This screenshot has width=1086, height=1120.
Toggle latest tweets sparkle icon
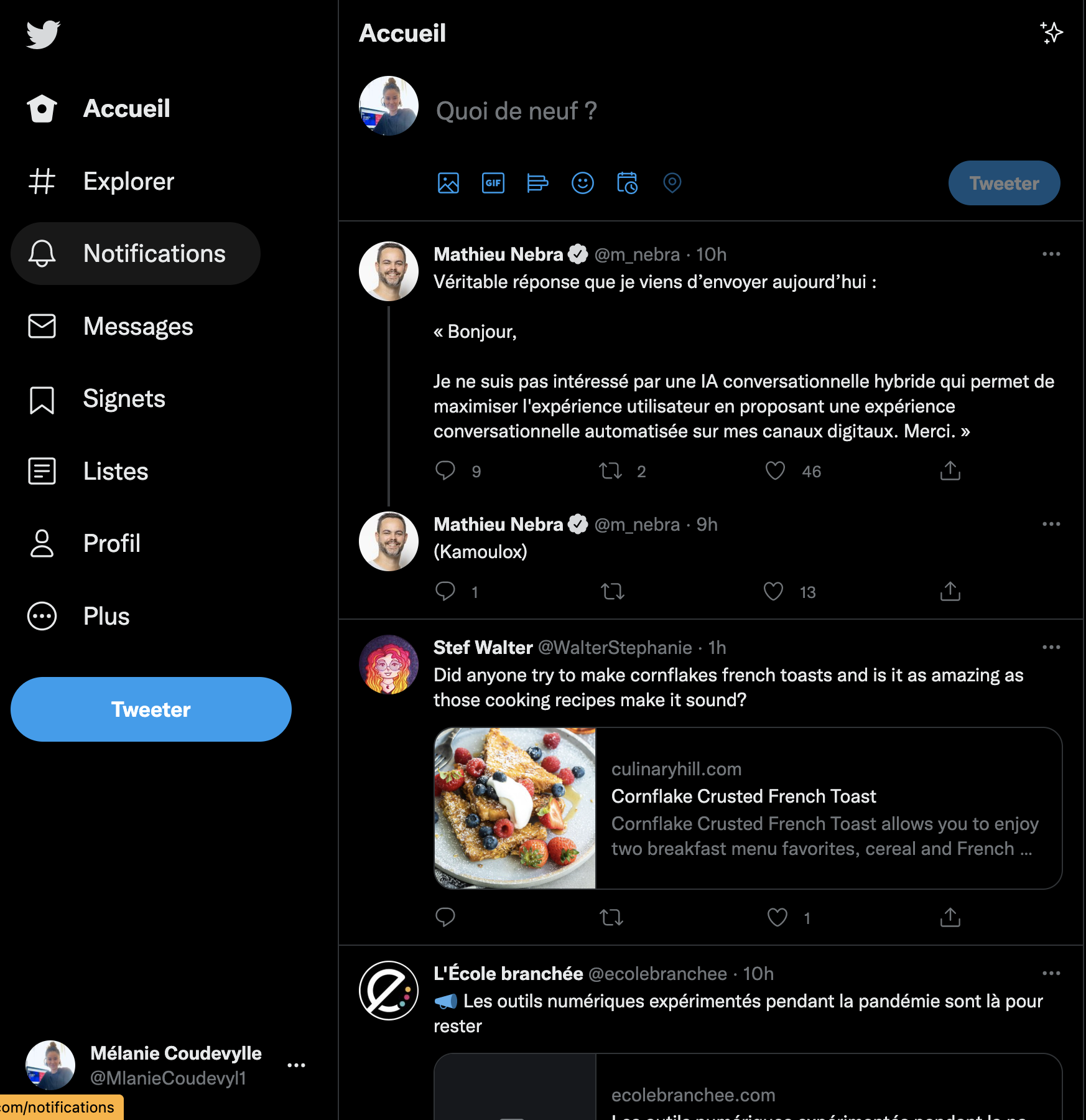point(1051,32)
